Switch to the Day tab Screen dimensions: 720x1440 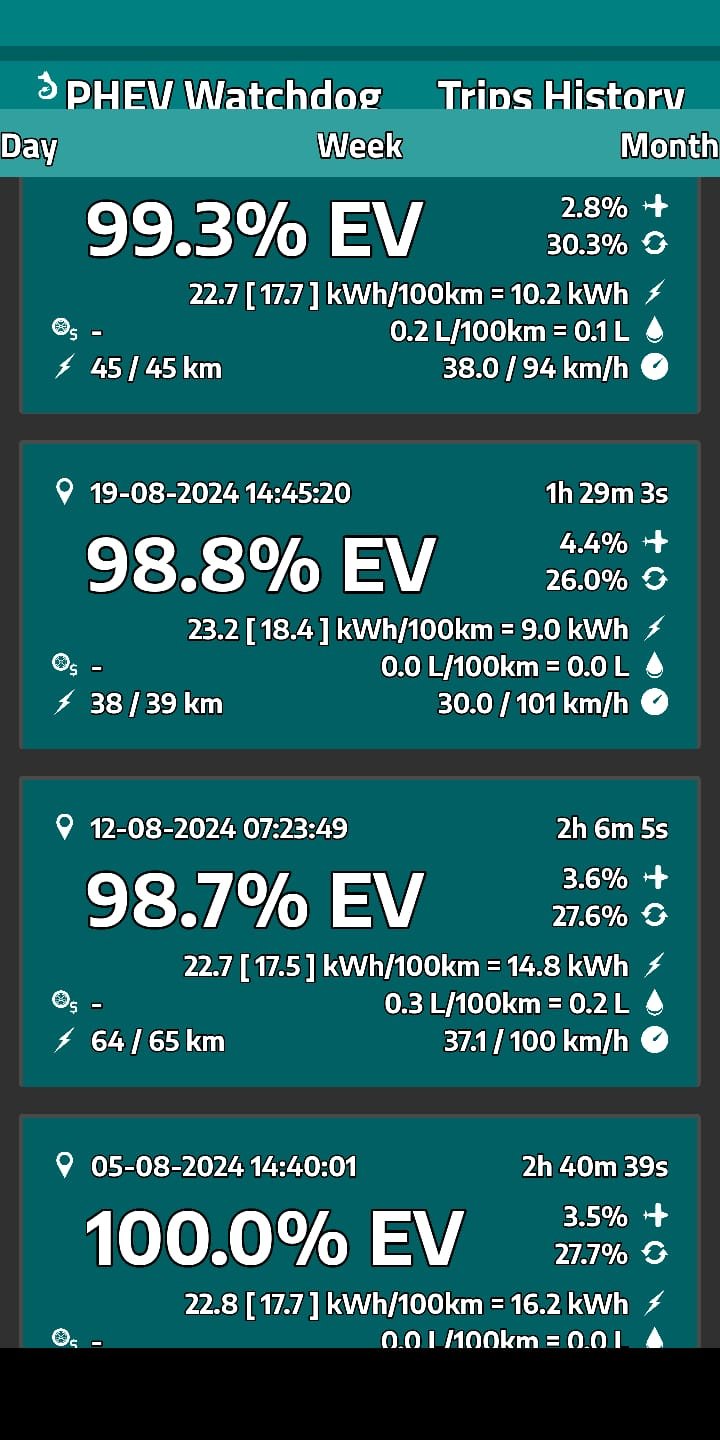point(29,146)
